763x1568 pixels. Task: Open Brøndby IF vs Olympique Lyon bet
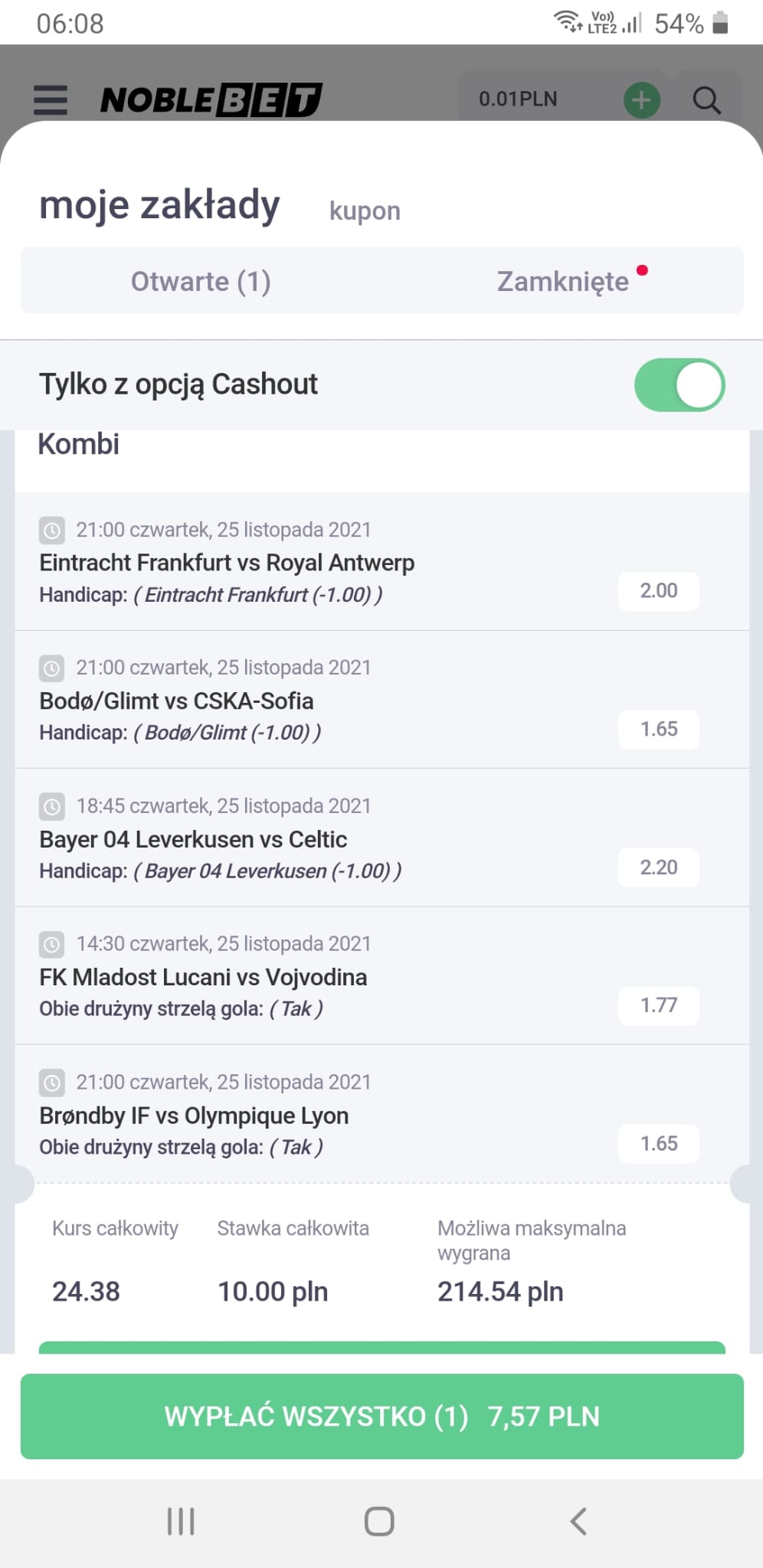click(x=381, y=1114)
